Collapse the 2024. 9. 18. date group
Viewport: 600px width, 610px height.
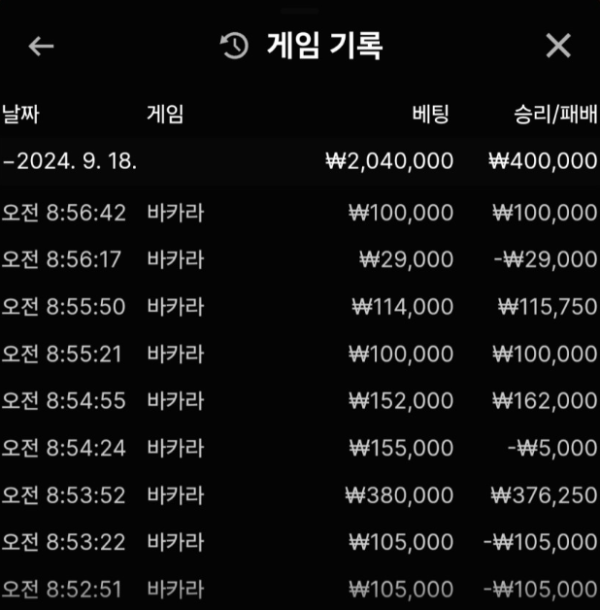pyautogui.click(x=70, y=160)
